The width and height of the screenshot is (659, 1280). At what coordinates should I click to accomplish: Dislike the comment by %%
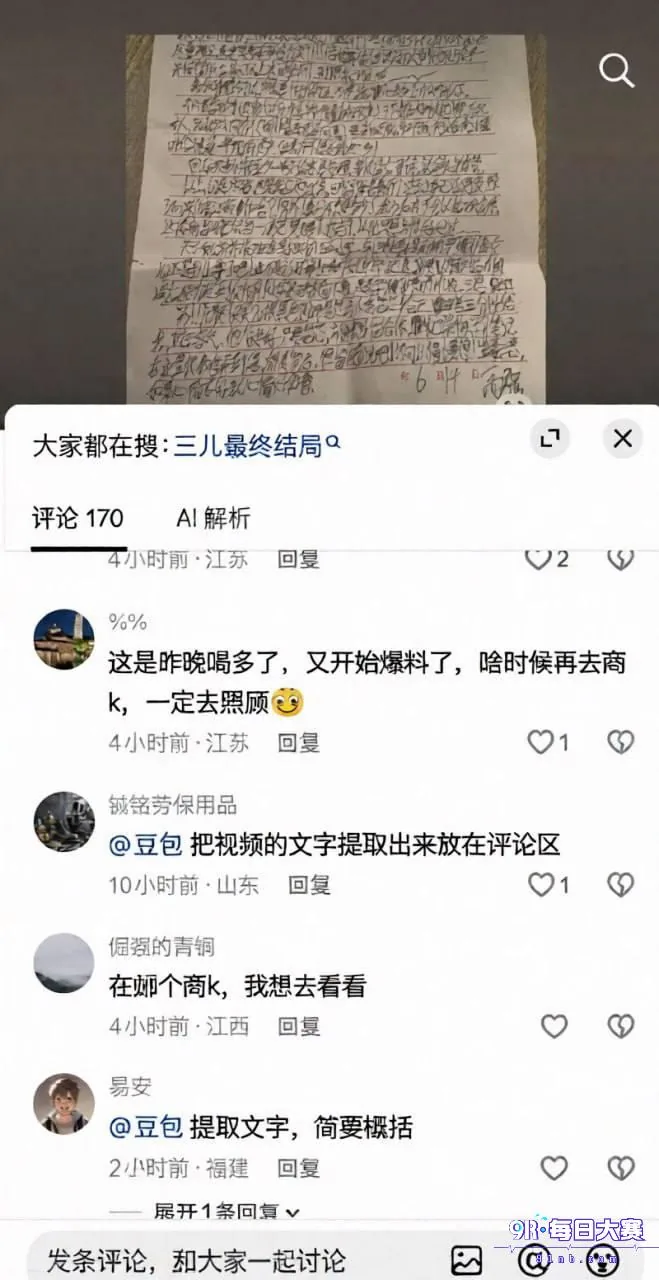pyautogui.click(x=621, y=742)
